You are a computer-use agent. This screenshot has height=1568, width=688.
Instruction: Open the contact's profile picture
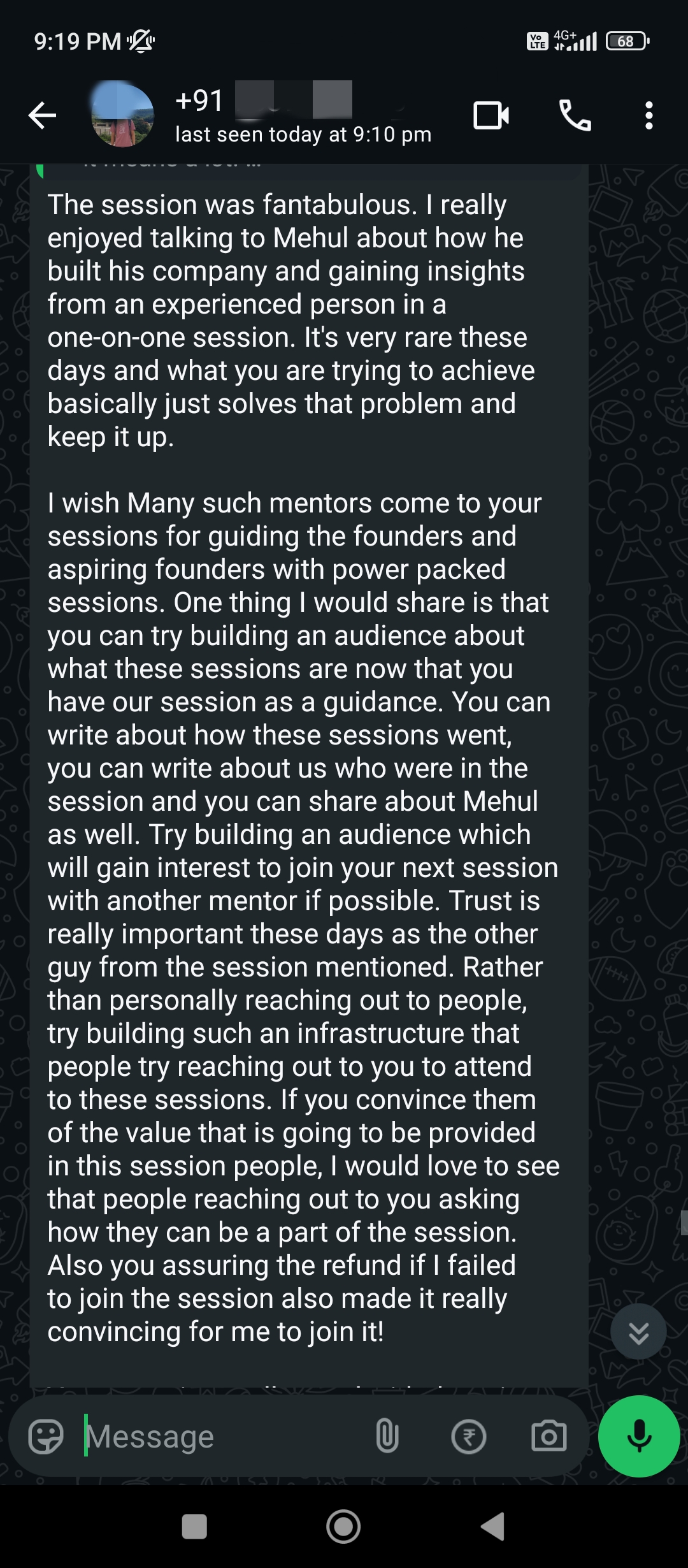tap(122, 115)
